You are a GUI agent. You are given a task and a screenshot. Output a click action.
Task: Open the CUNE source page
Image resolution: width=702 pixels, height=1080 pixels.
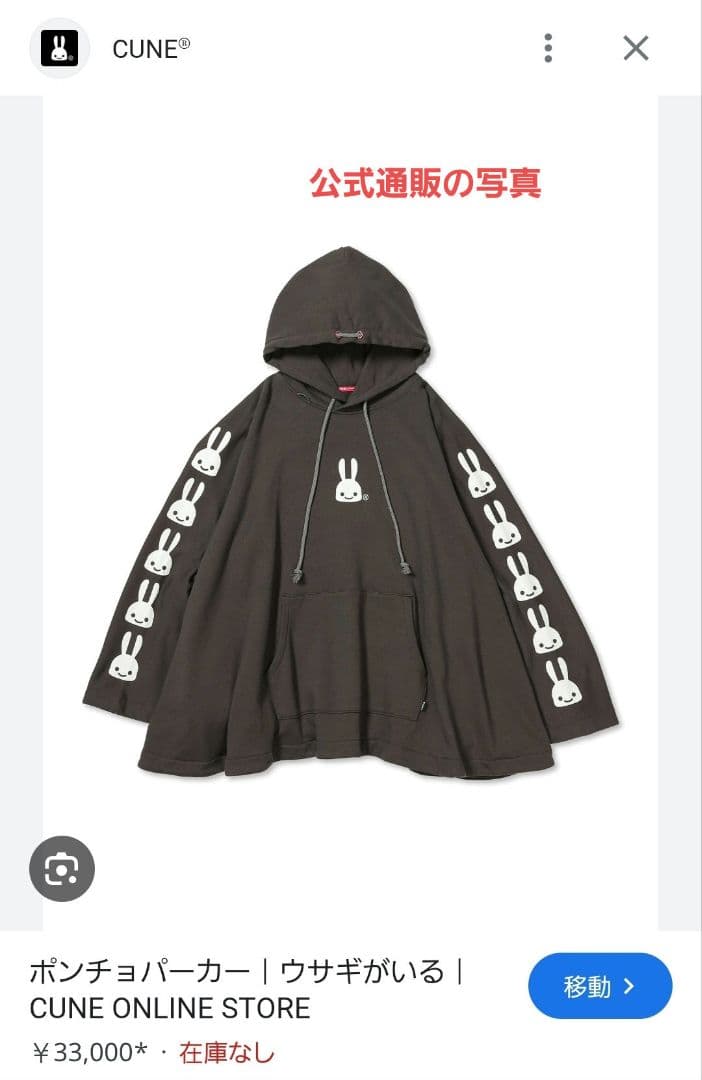pos(150,49)
